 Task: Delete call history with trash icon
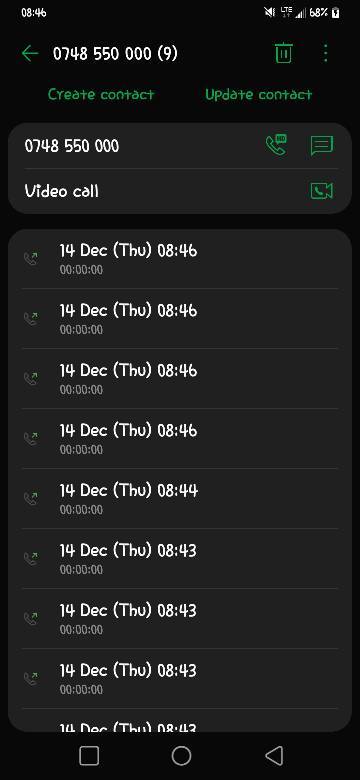[x=283, y=53]
